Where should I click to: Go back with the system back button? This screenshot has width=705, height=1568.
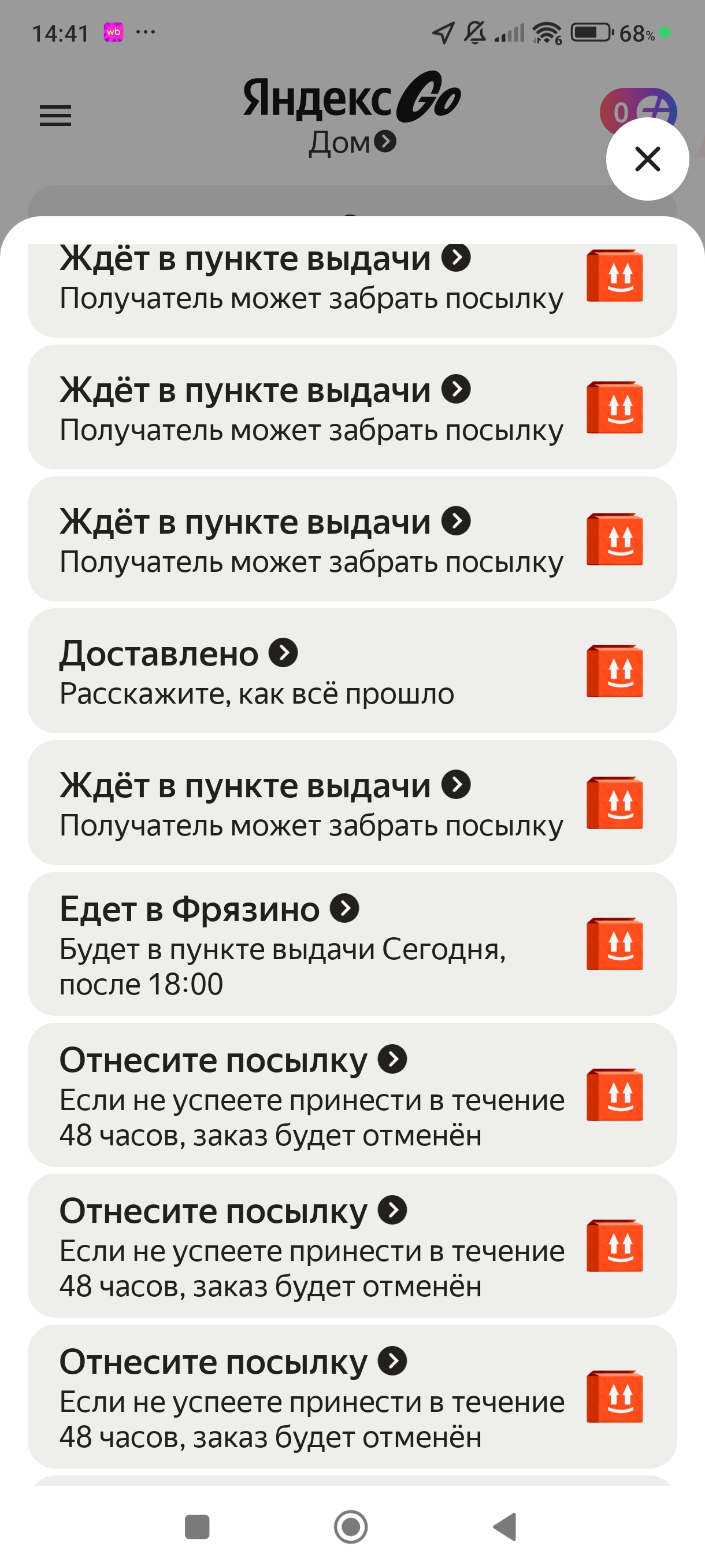506,1526
